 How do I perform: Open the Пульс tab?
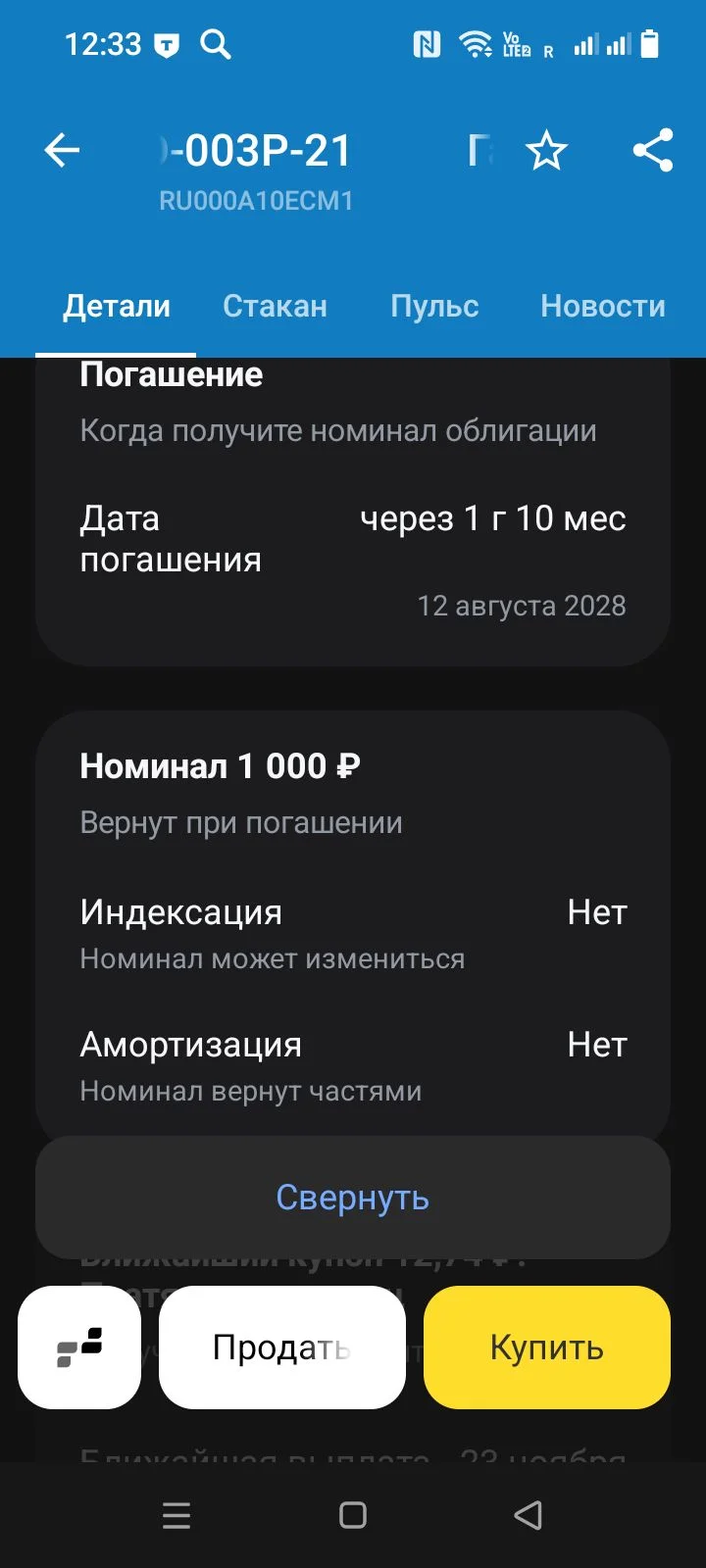point(434,306)
